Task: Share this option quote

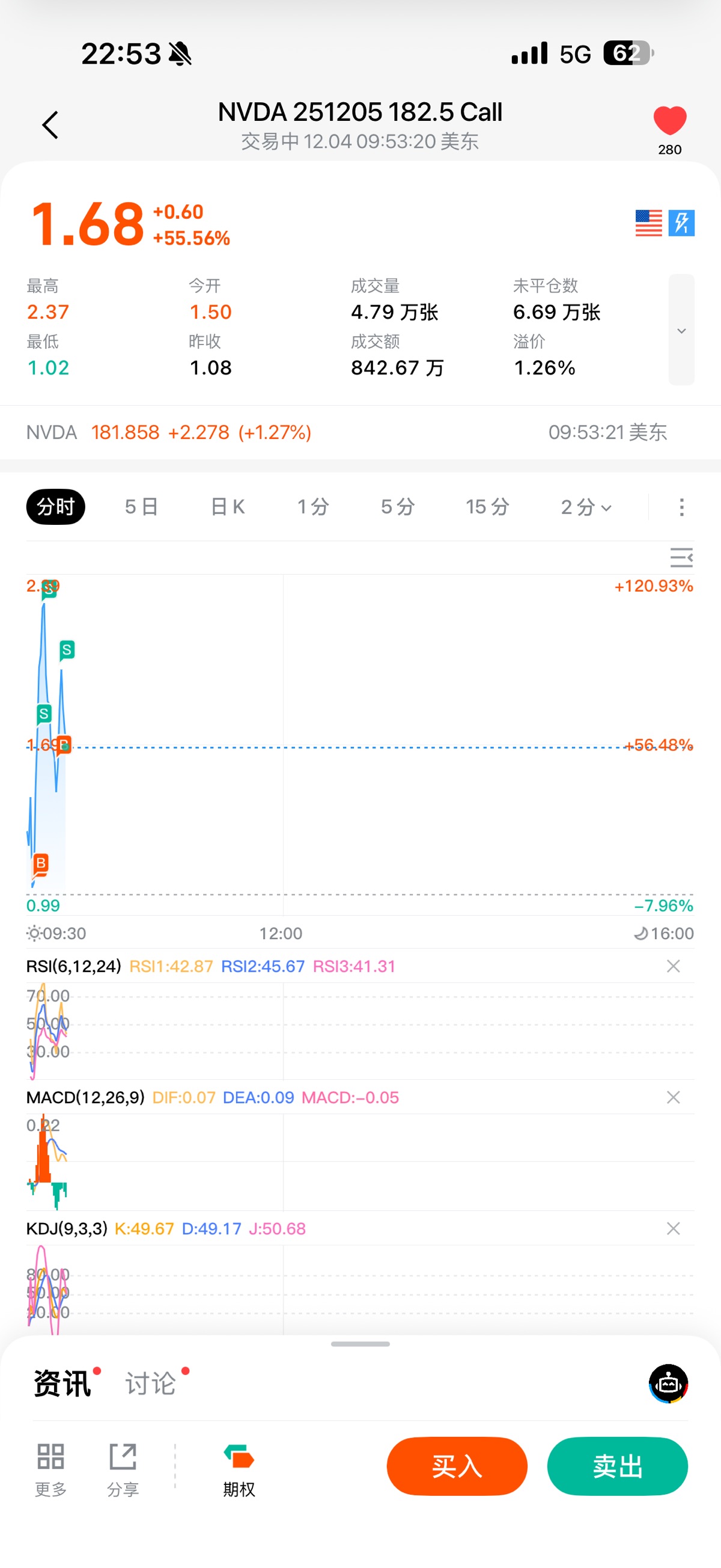Action: (123, 1469)
